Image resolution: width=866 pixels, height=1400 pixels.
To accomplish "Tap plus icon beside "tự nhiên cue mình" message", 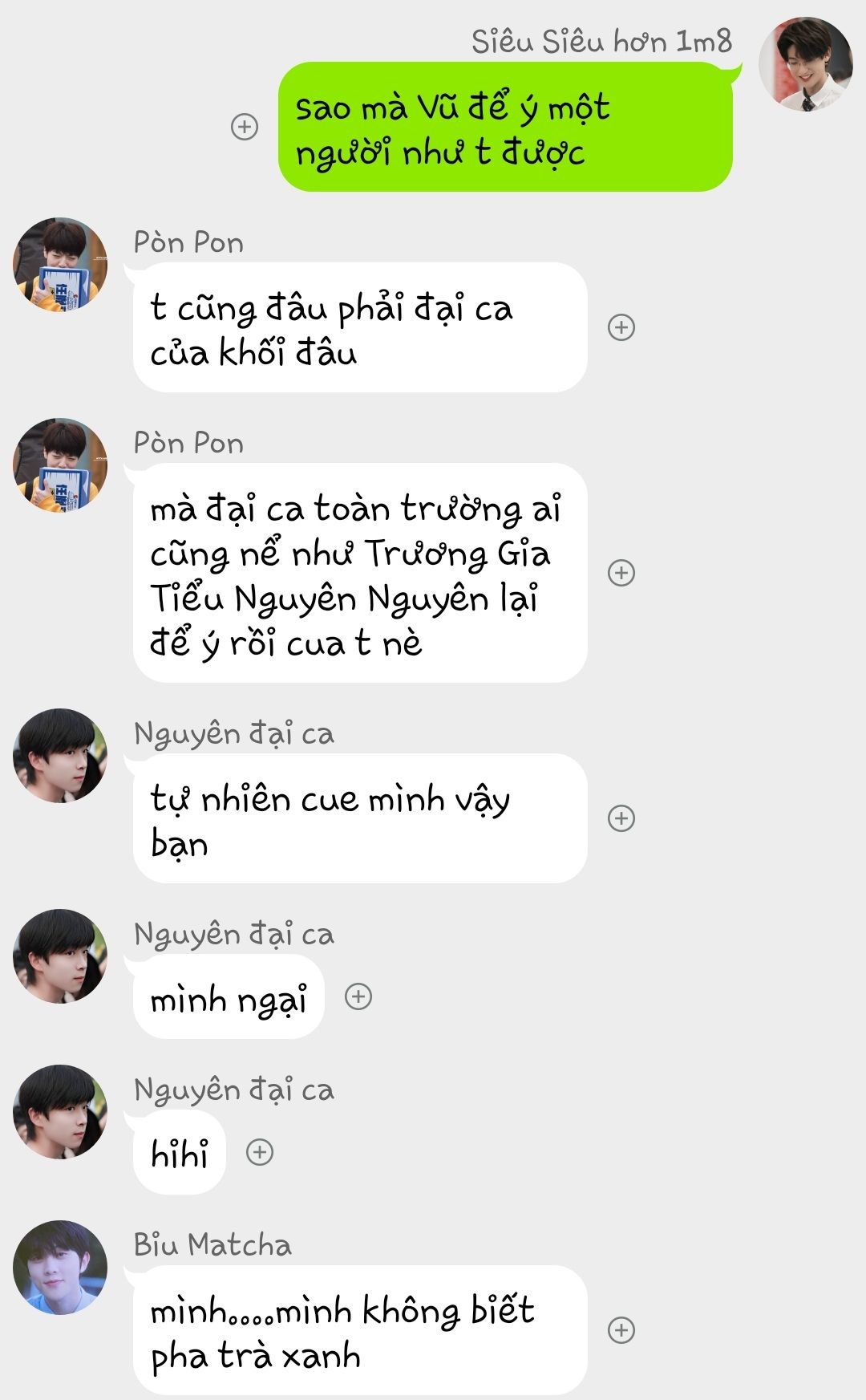I will pyautogui.click(x=621, y=818).
